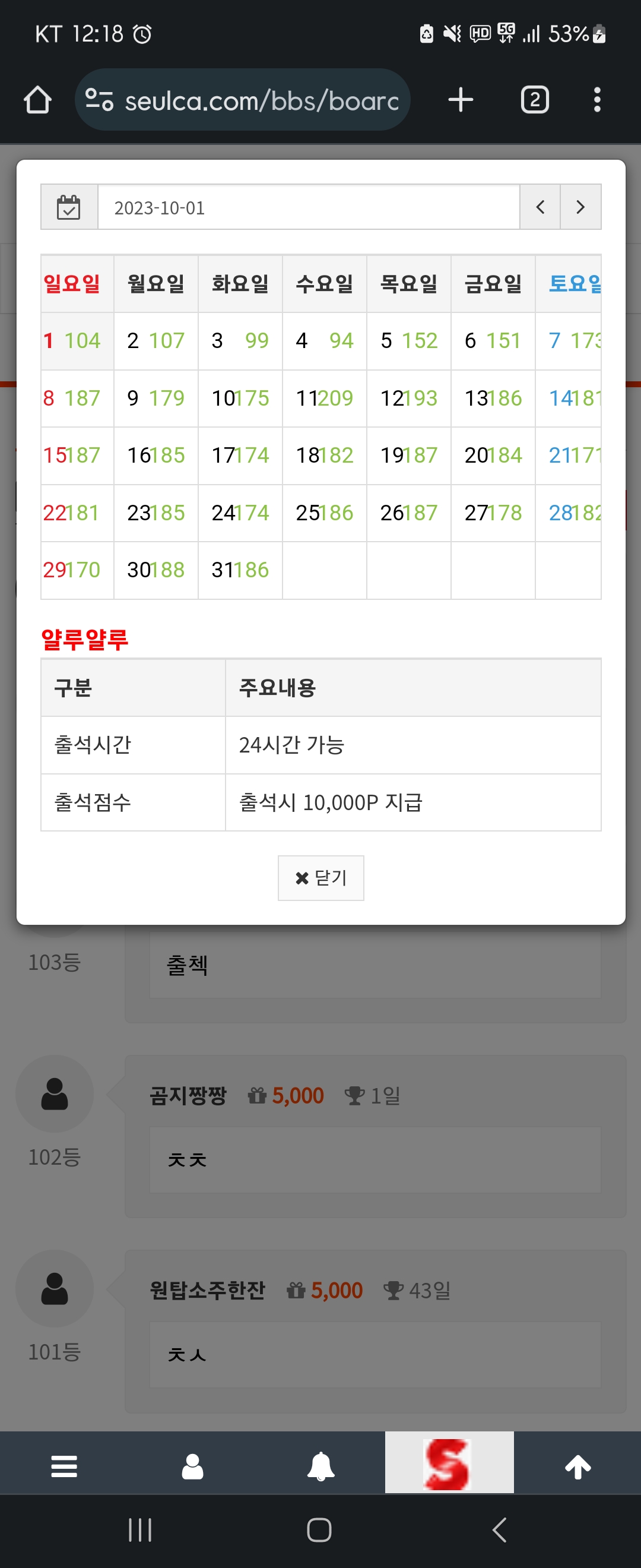The height and width of the screenshot is (1568, 641).
Task: Open the date picker field 2023-10-01
Action: 309,207
